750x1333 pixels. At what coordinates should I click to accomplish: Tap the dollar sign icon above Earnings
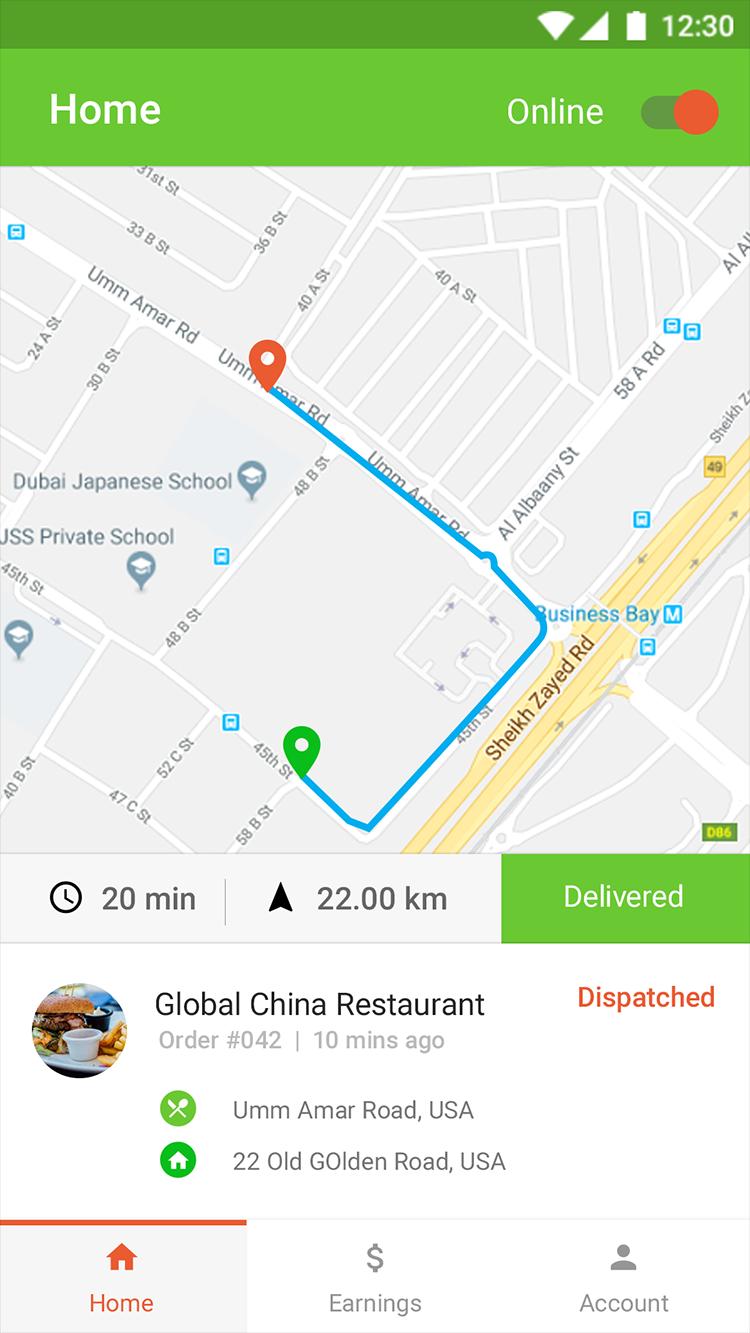[374, 1256]
